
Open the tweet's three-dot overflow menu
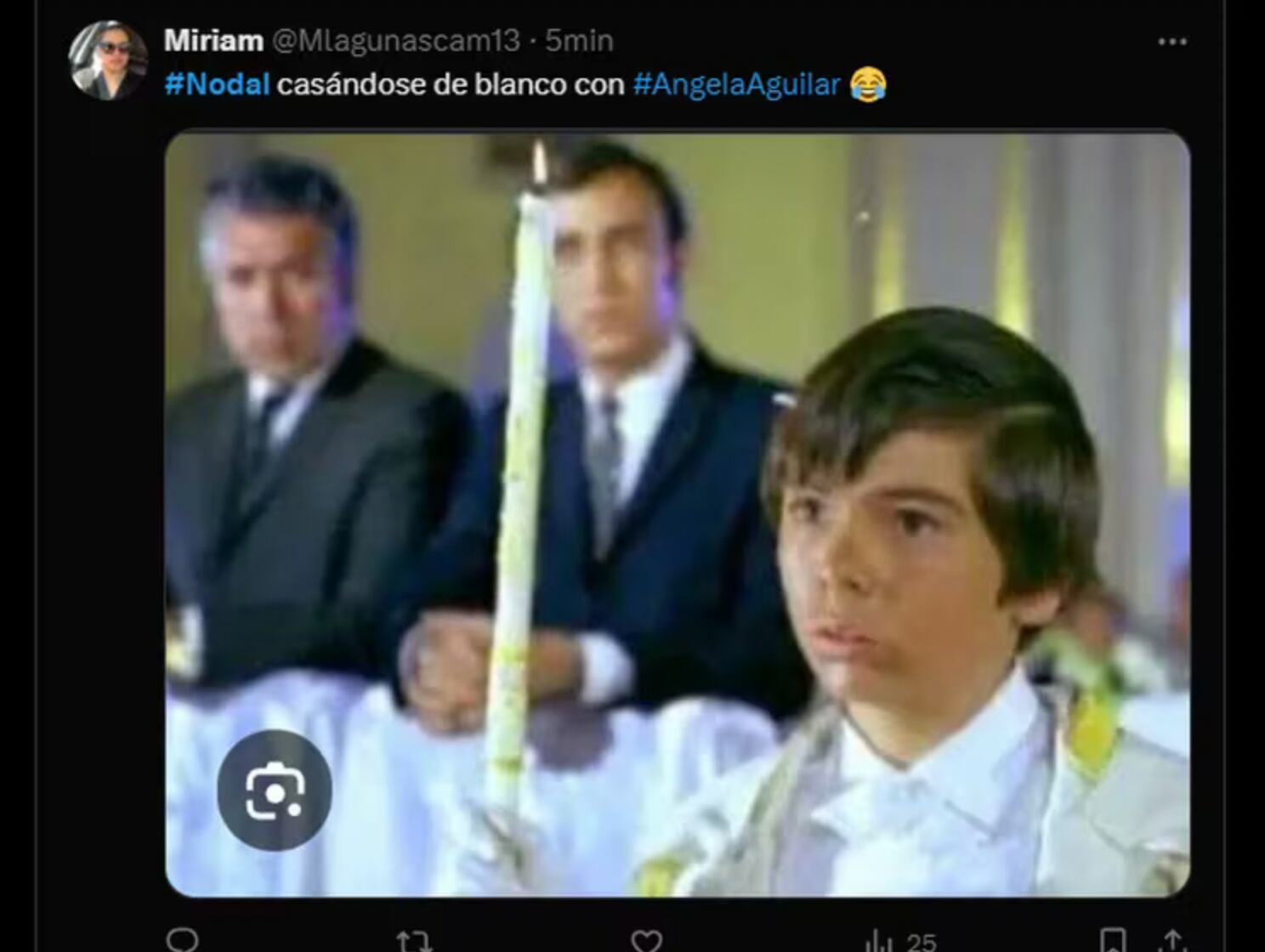coord(1171,42)
